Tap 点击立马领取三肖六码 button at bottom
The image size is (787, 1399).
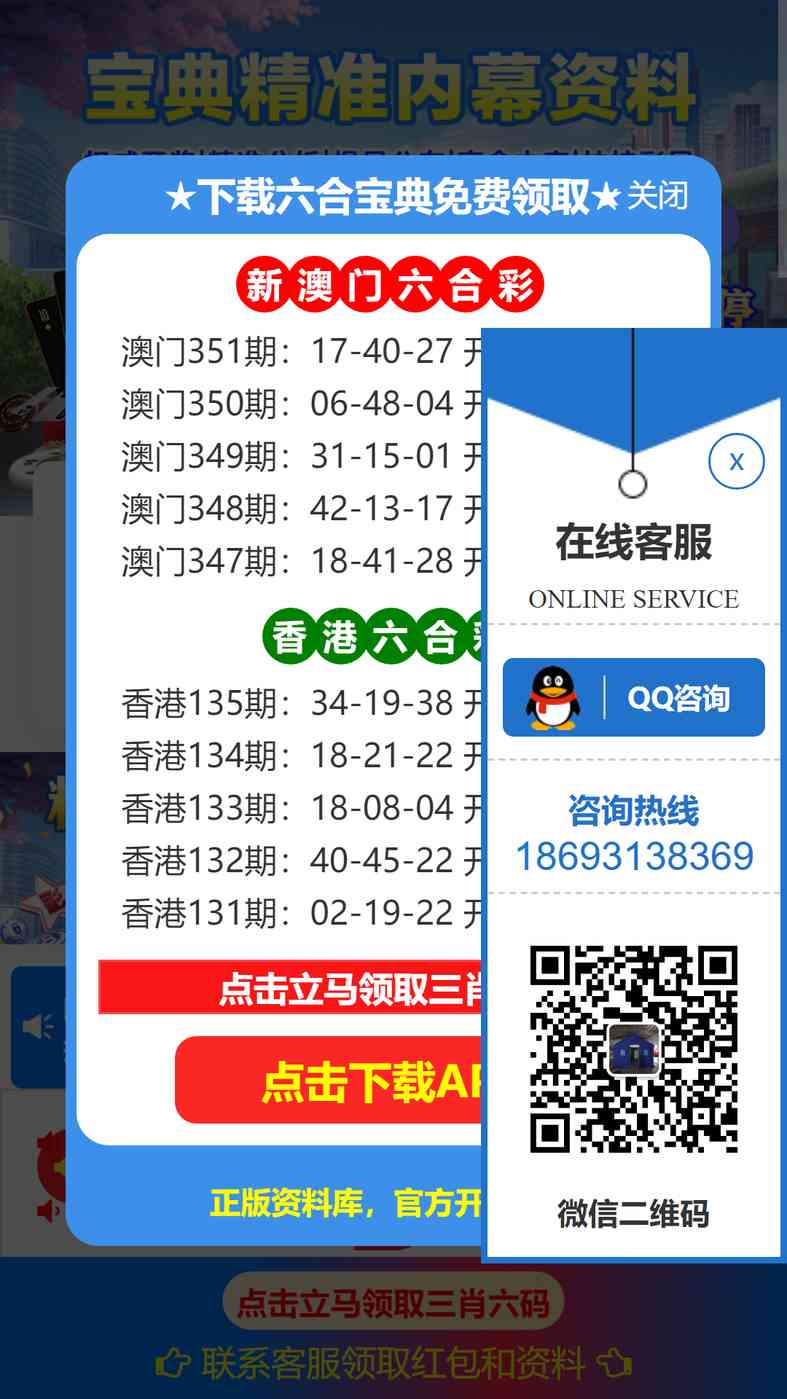point(393,1302)
